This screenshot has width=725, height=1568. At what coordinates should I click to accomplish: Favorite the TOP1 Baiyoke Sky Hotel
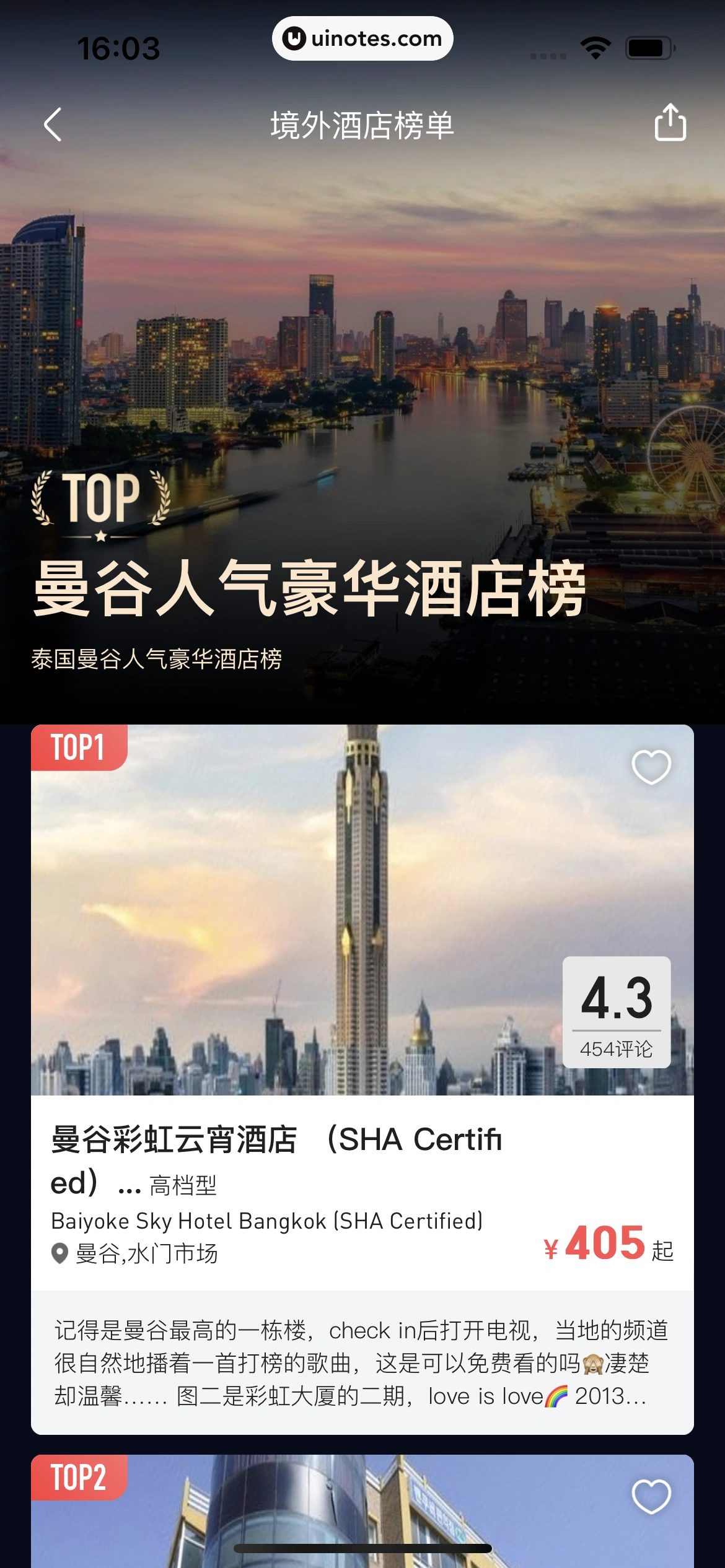point(651,767)
